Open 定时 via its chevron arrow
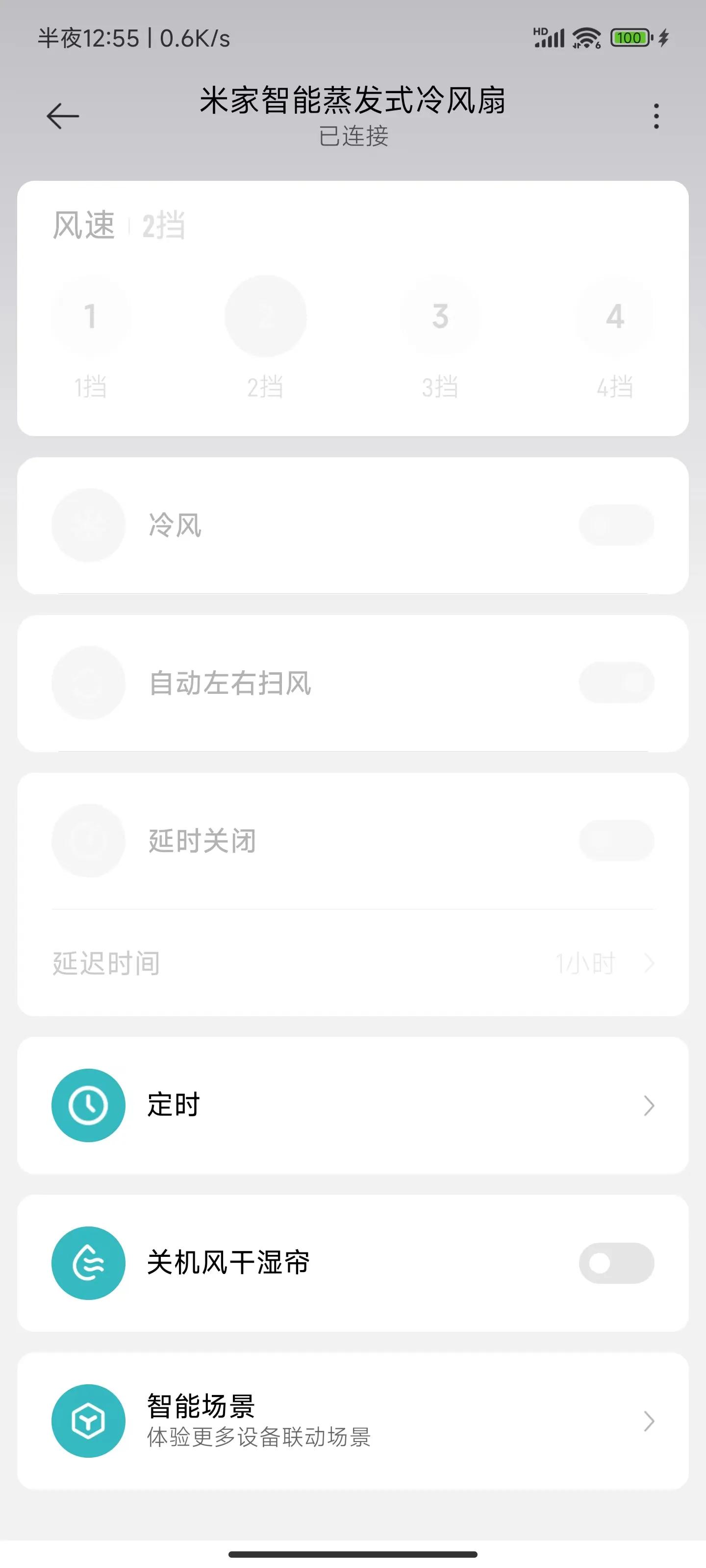 click(x=649, y=1105)
